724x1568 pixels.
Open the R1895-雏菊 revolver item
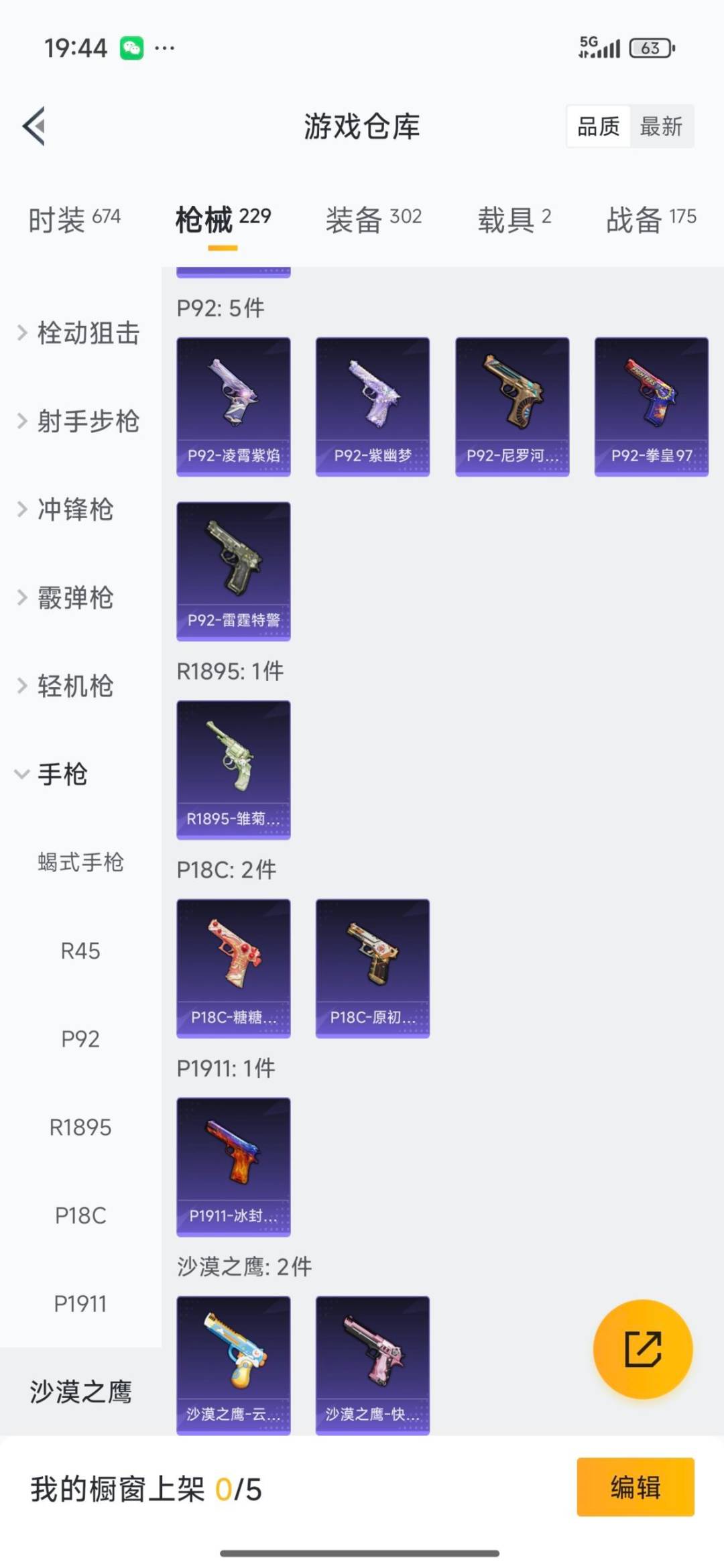[x=233, y=768]
